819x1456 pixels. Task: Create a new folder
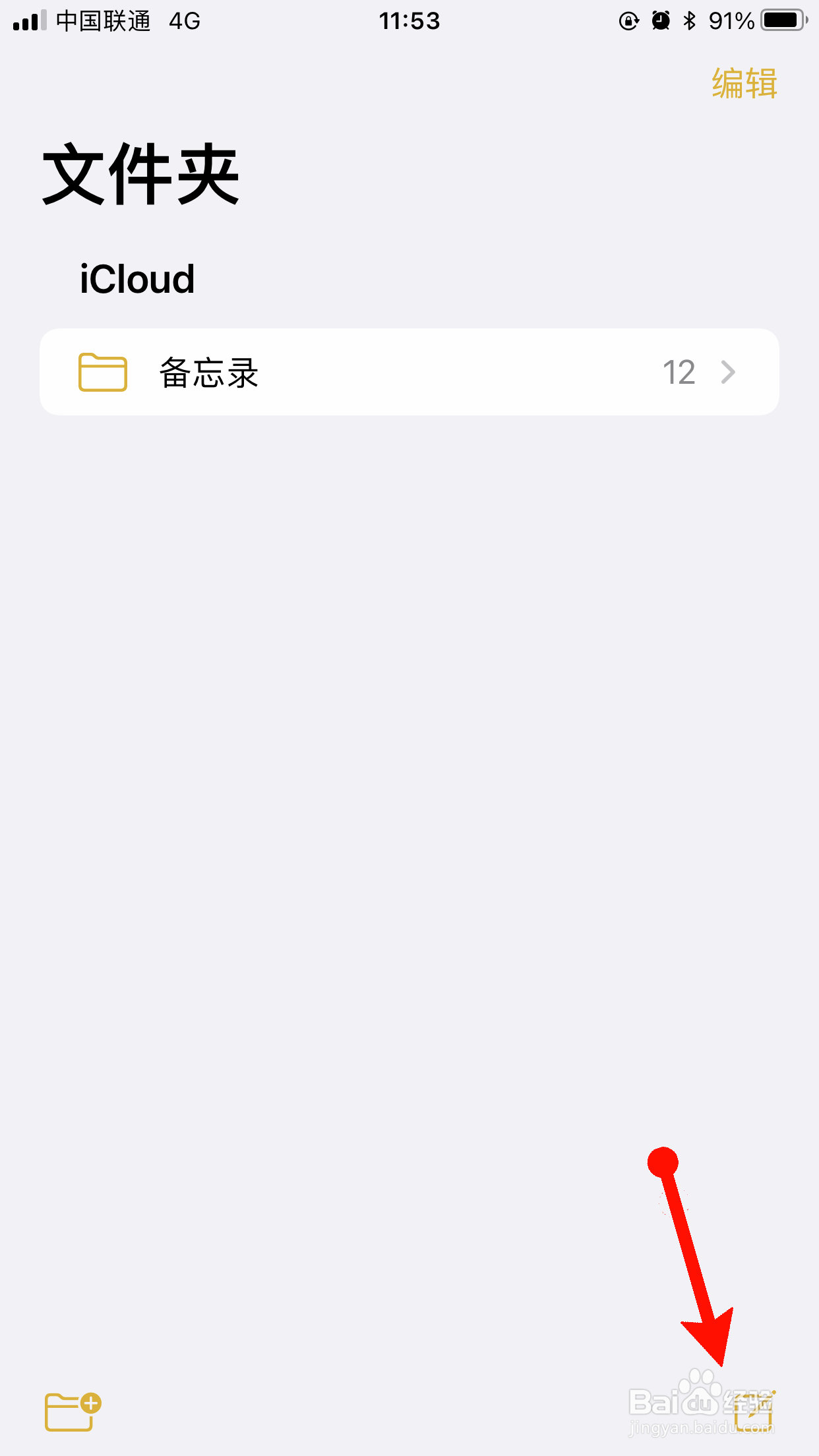[x=73, y=1412]
